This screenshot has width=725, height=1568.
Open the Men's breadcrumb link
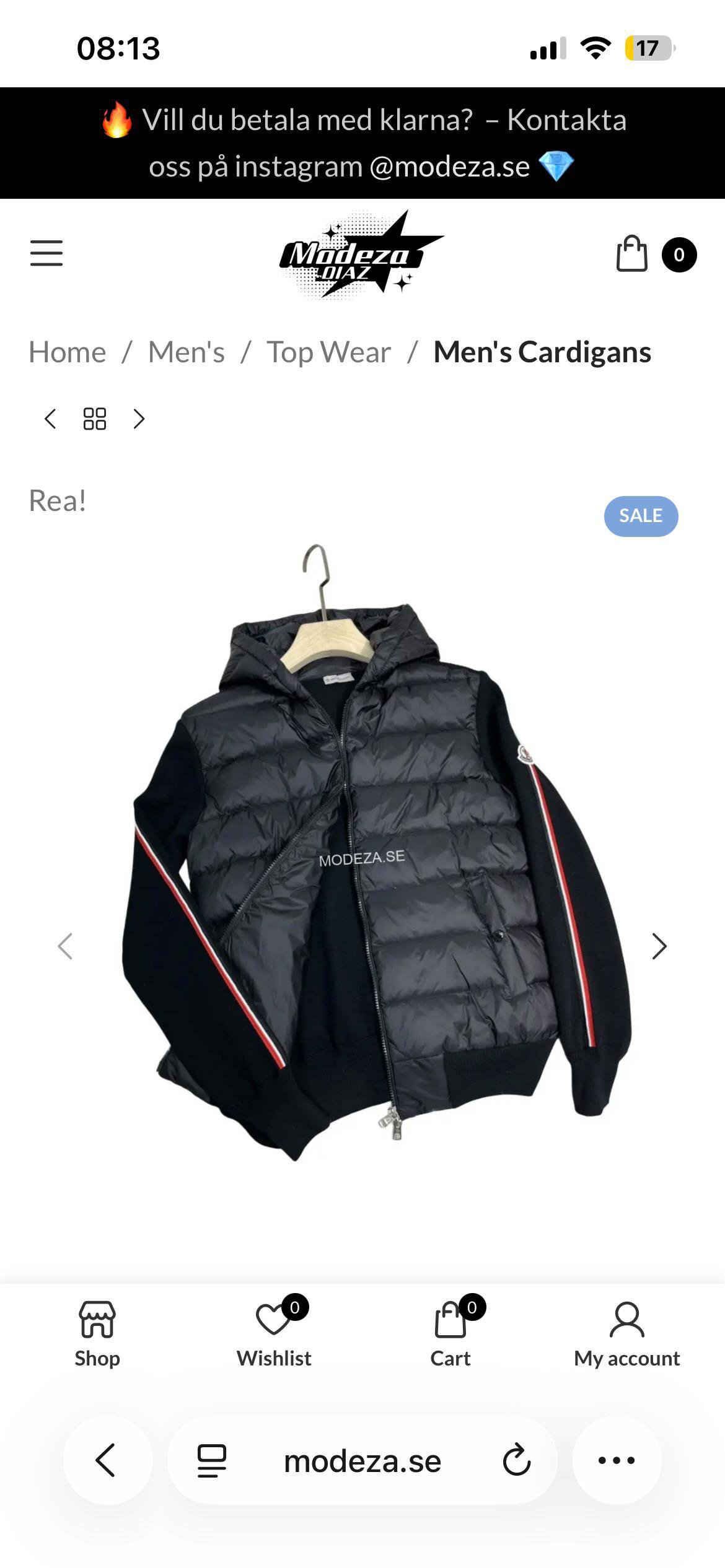pyautogui.click(x=187, y=352)
